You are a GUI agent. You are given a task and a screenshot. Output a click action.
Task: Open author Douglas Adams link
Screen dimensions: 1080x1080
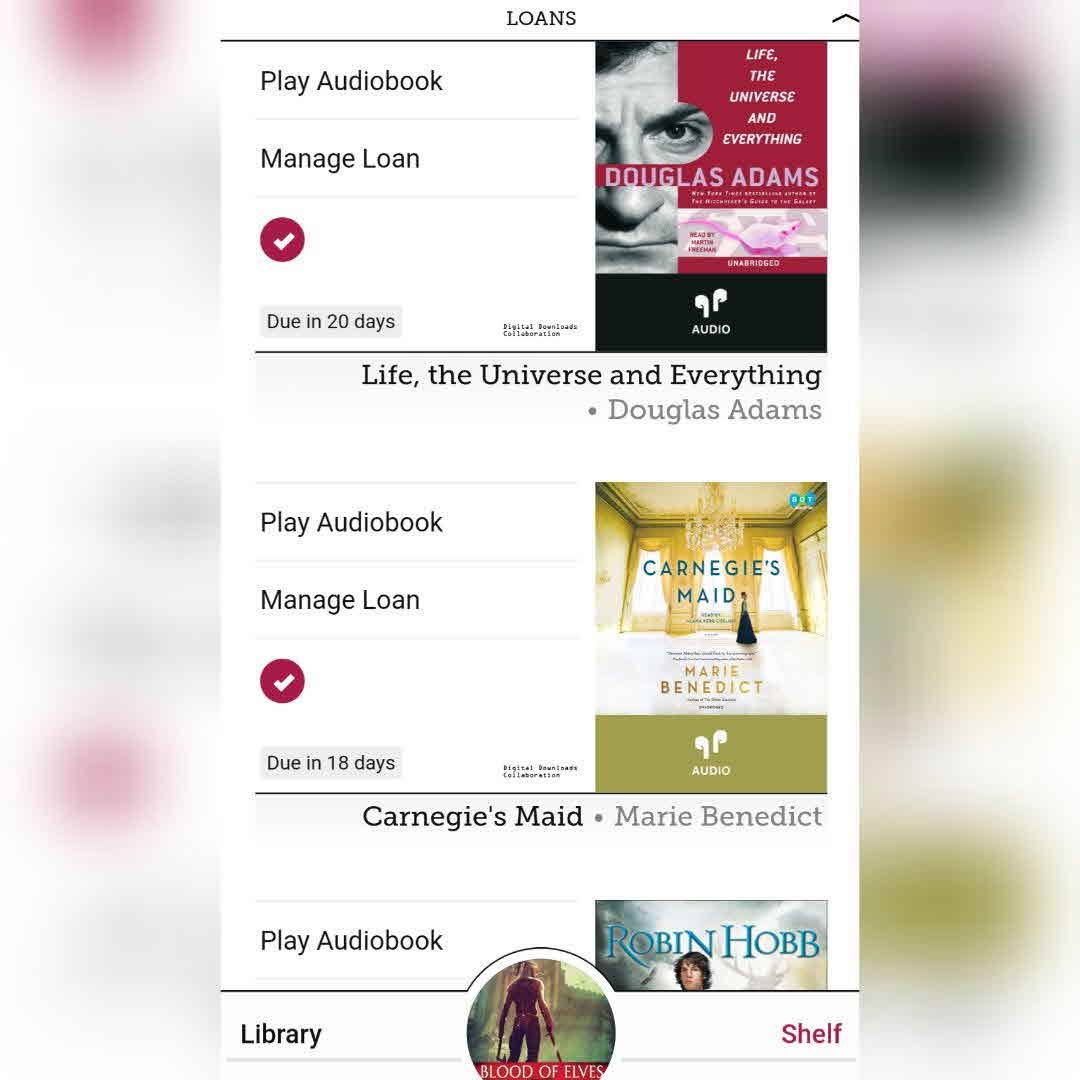pyautogui.click(x=714, y=410)
